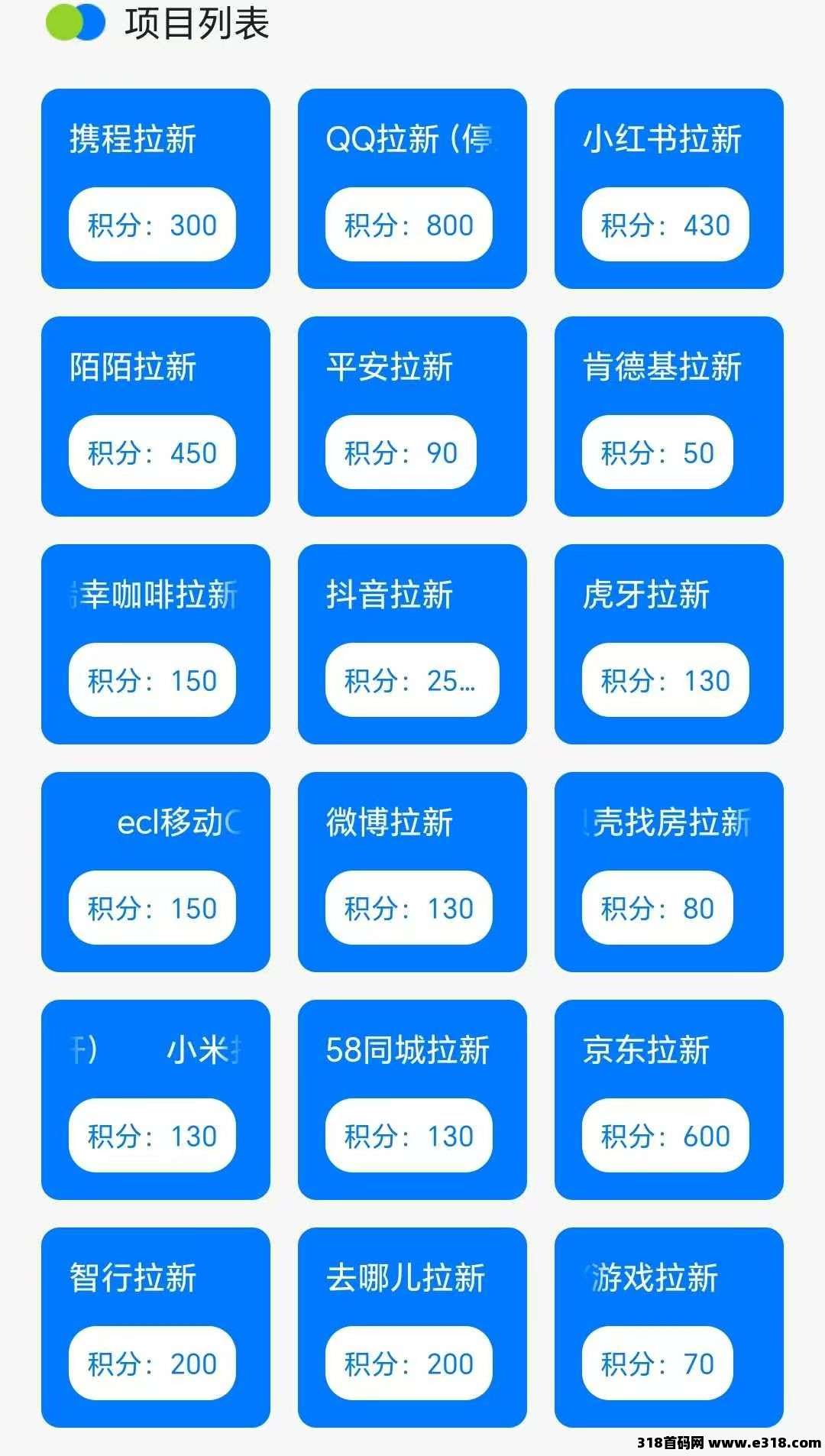Select the 智行拉新 card

(x=156, y=1327)
